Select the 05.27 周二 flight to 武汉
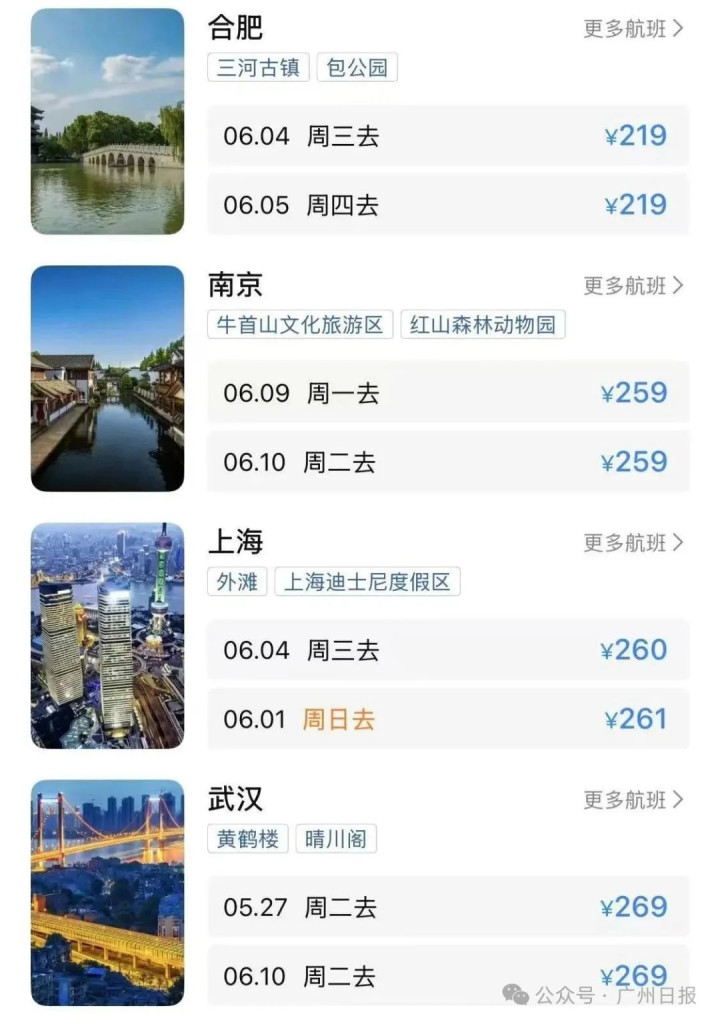Viewport: 720px width, 1024px height. point(448,907)
